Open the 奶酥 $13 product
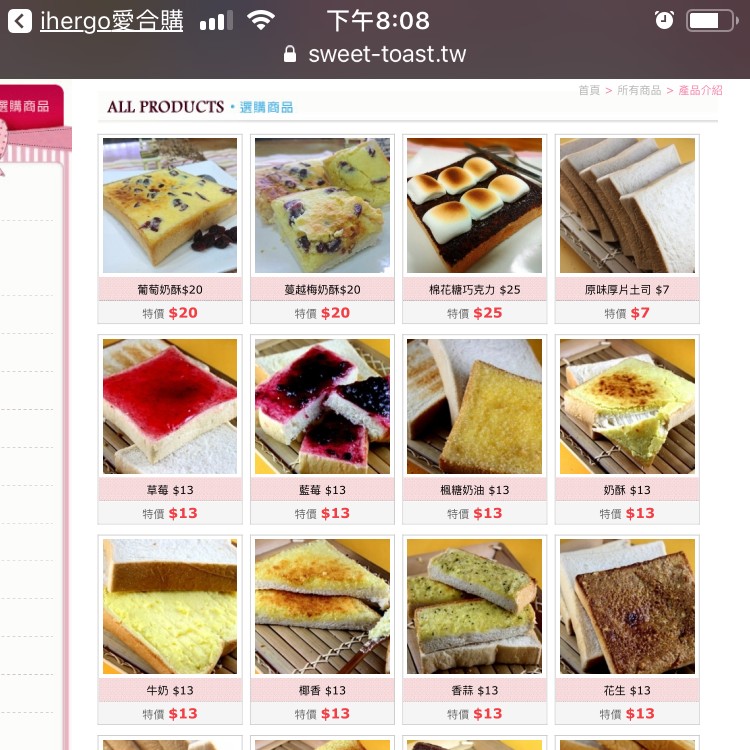750x750 pixels. (x=627, y=406)
